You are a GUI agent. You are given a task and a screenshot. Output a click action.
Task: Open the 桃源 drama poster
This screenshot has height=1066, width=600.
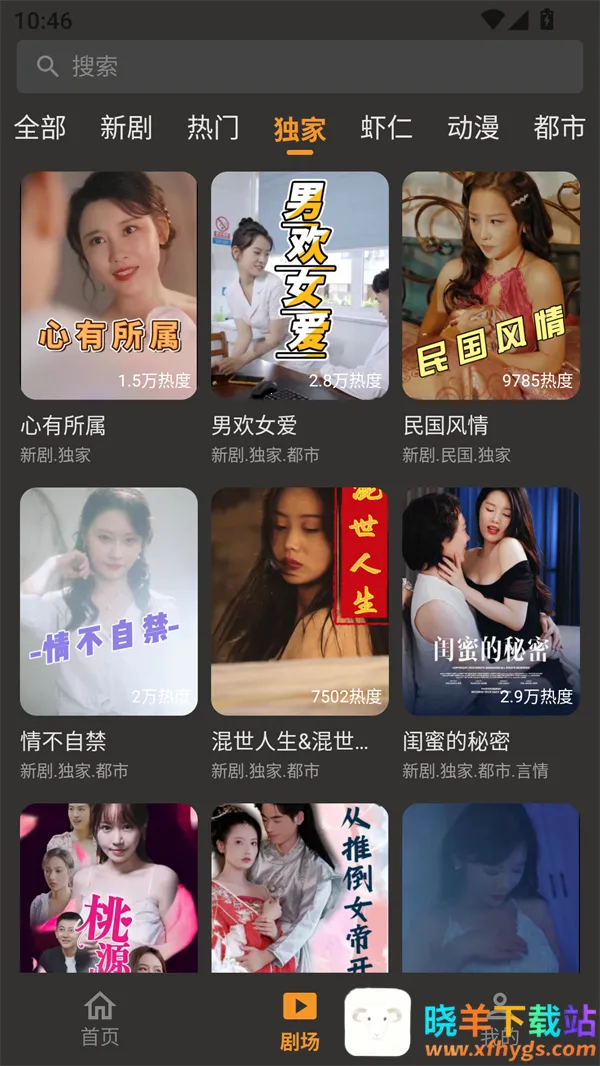point(109,888)
